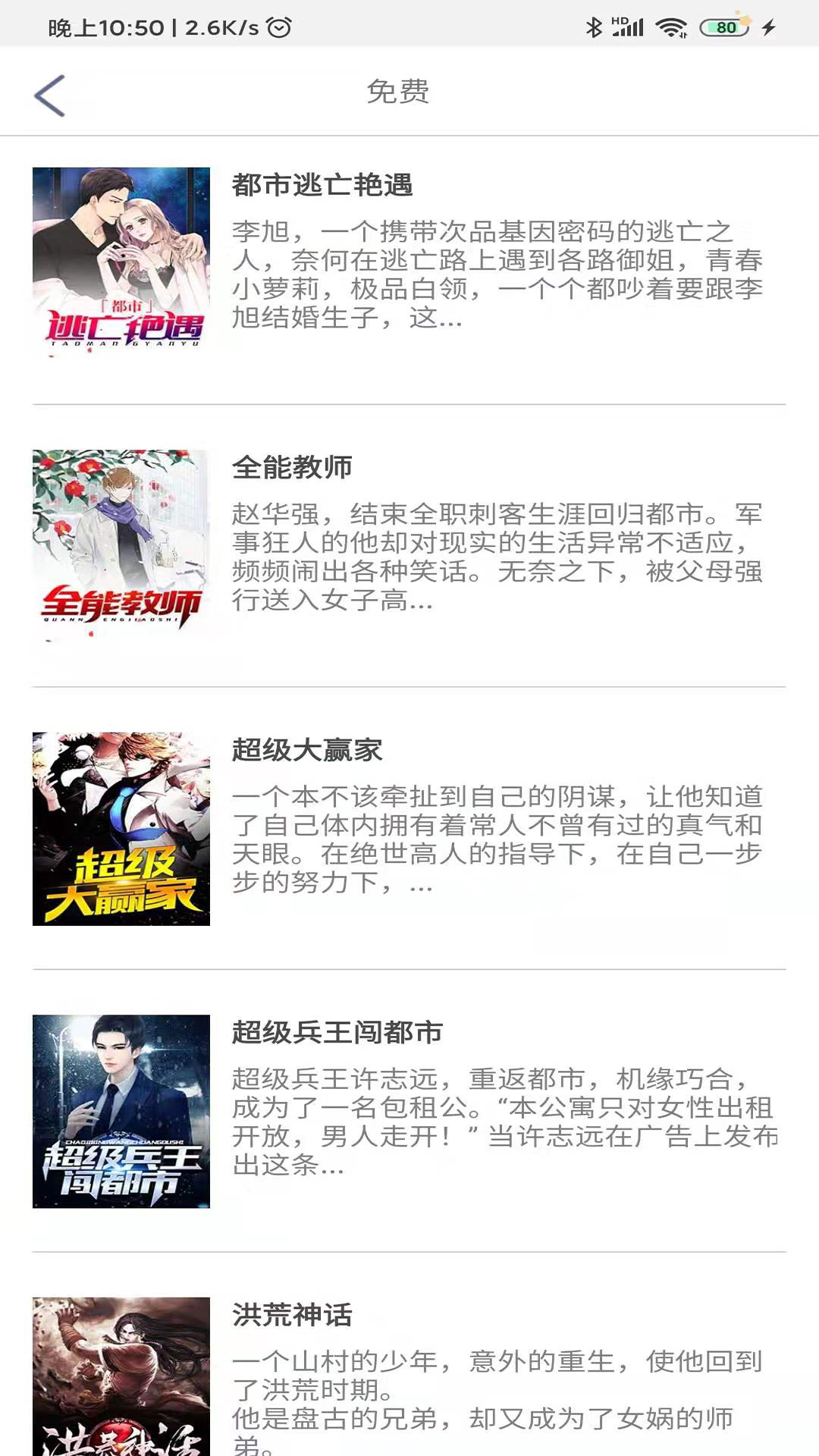
Task: View details of 超级兵王闯都市
Action: [337, 1032]
